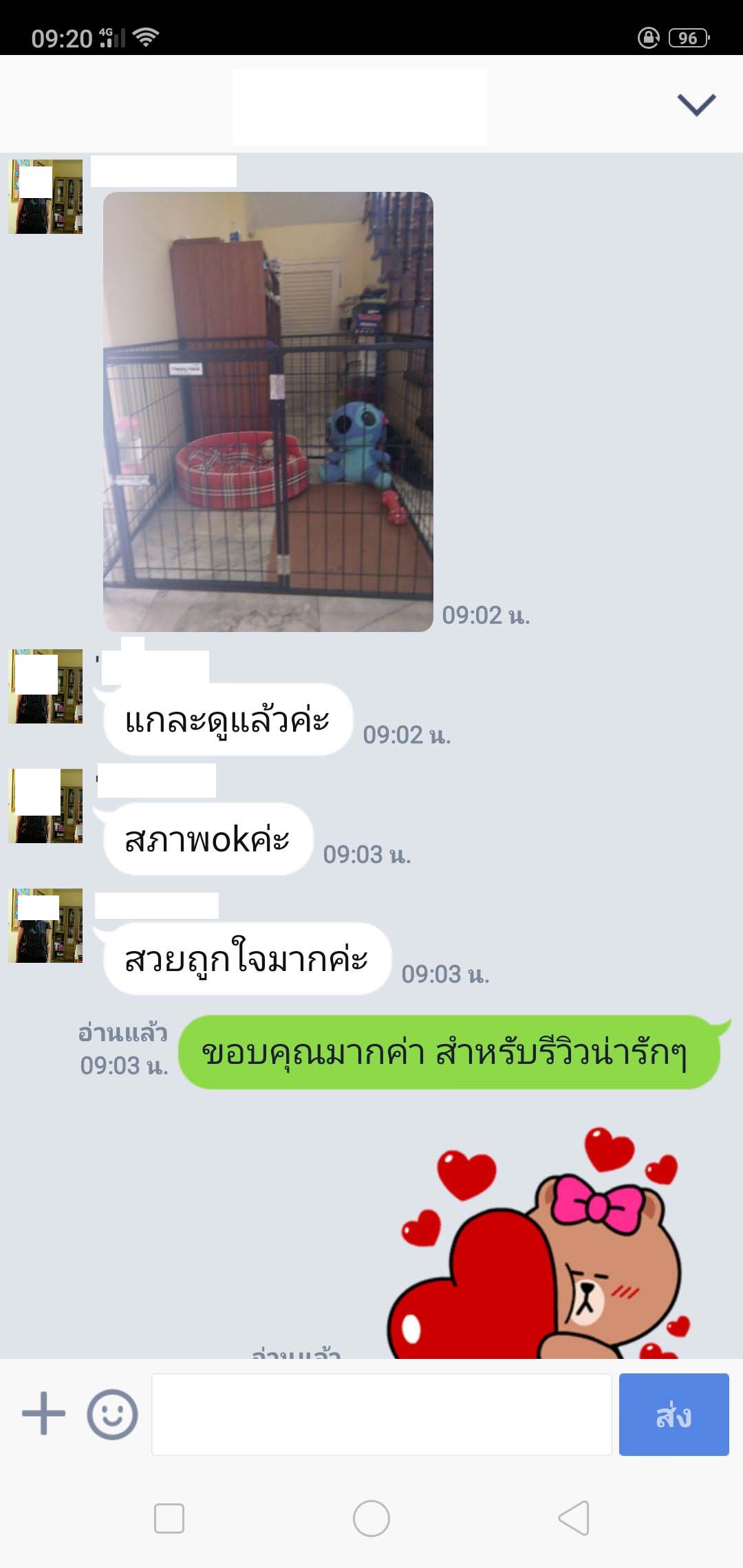Tap the plus attachment icon
Screen dimensions: 743x1568
(43, 1414)
